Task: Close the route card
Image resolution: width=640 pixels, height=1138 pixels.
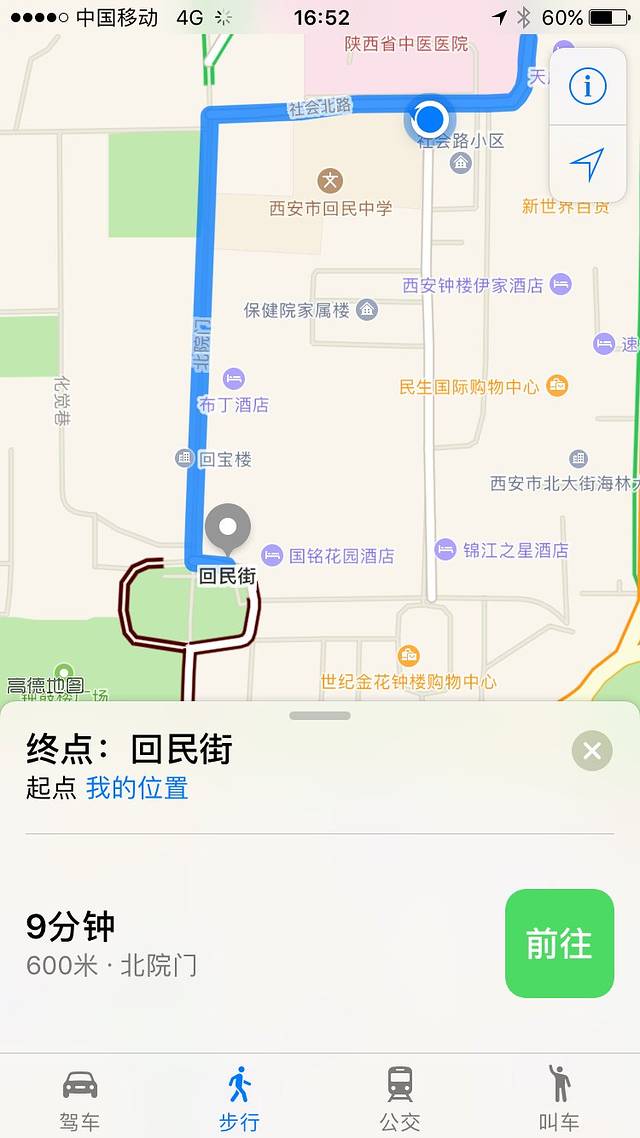Action: click(x=591, y=750)
